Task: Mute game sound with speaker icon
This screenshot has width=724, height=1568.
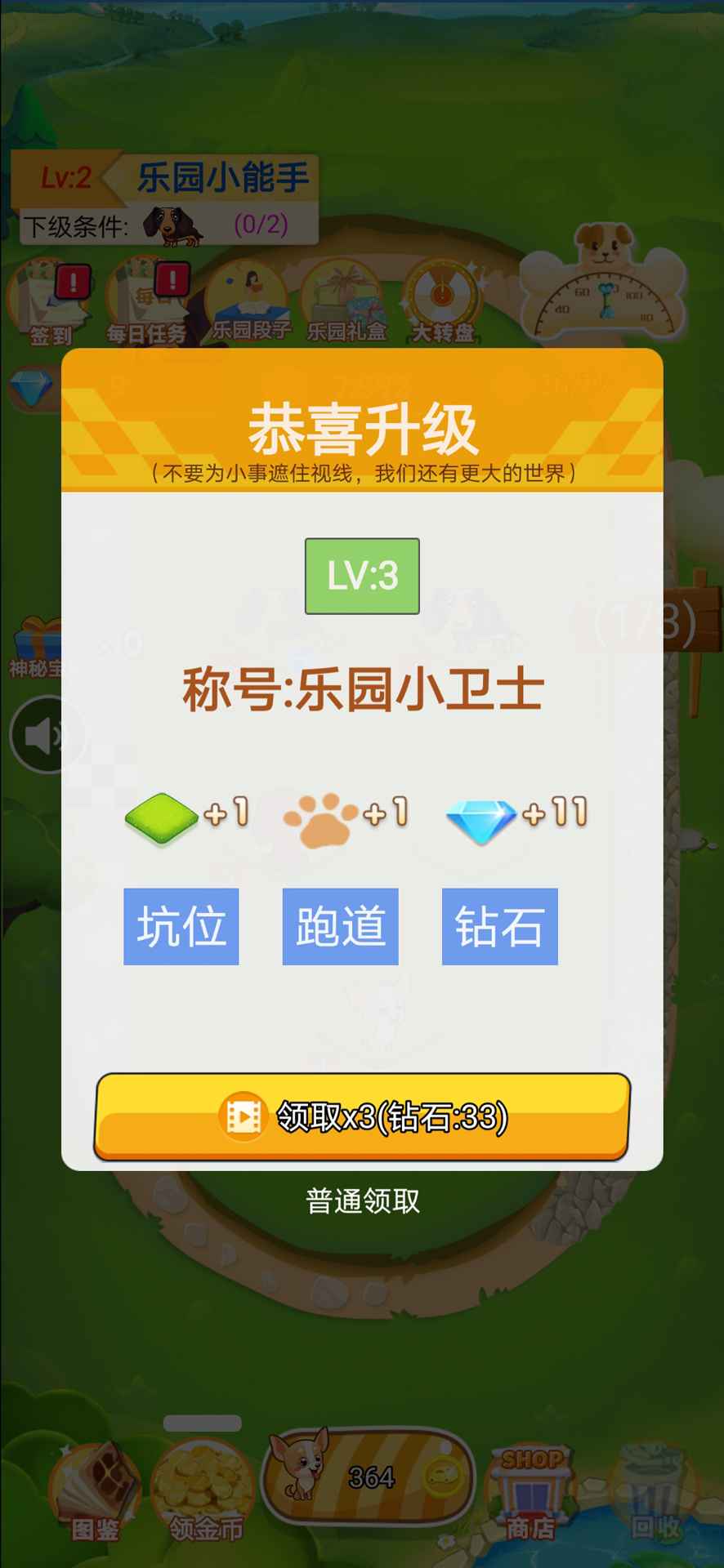Action: [45, 735]
